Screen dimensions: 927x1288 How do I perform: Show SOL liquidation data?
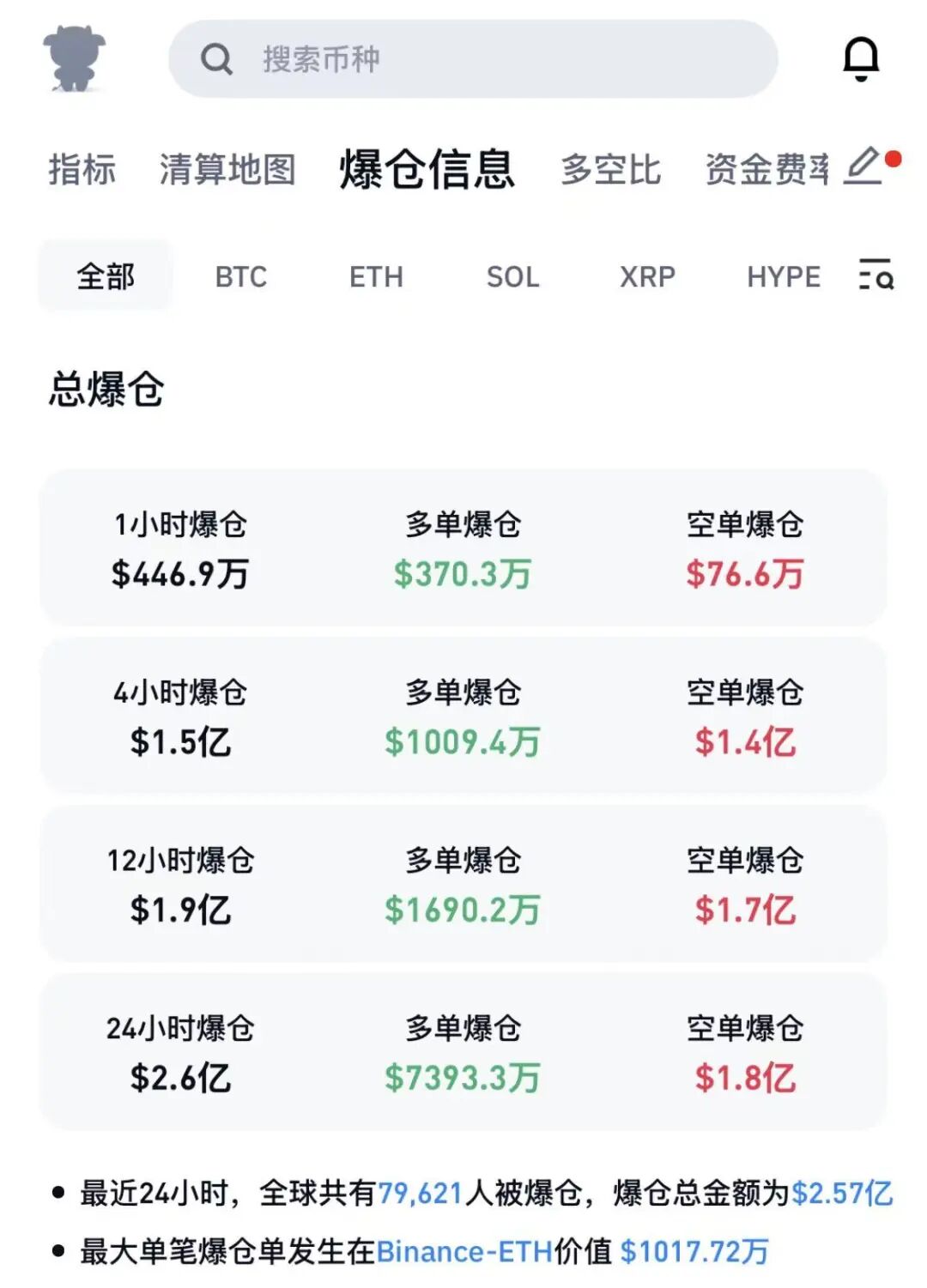pyautogui.click(x=512, y=277)
